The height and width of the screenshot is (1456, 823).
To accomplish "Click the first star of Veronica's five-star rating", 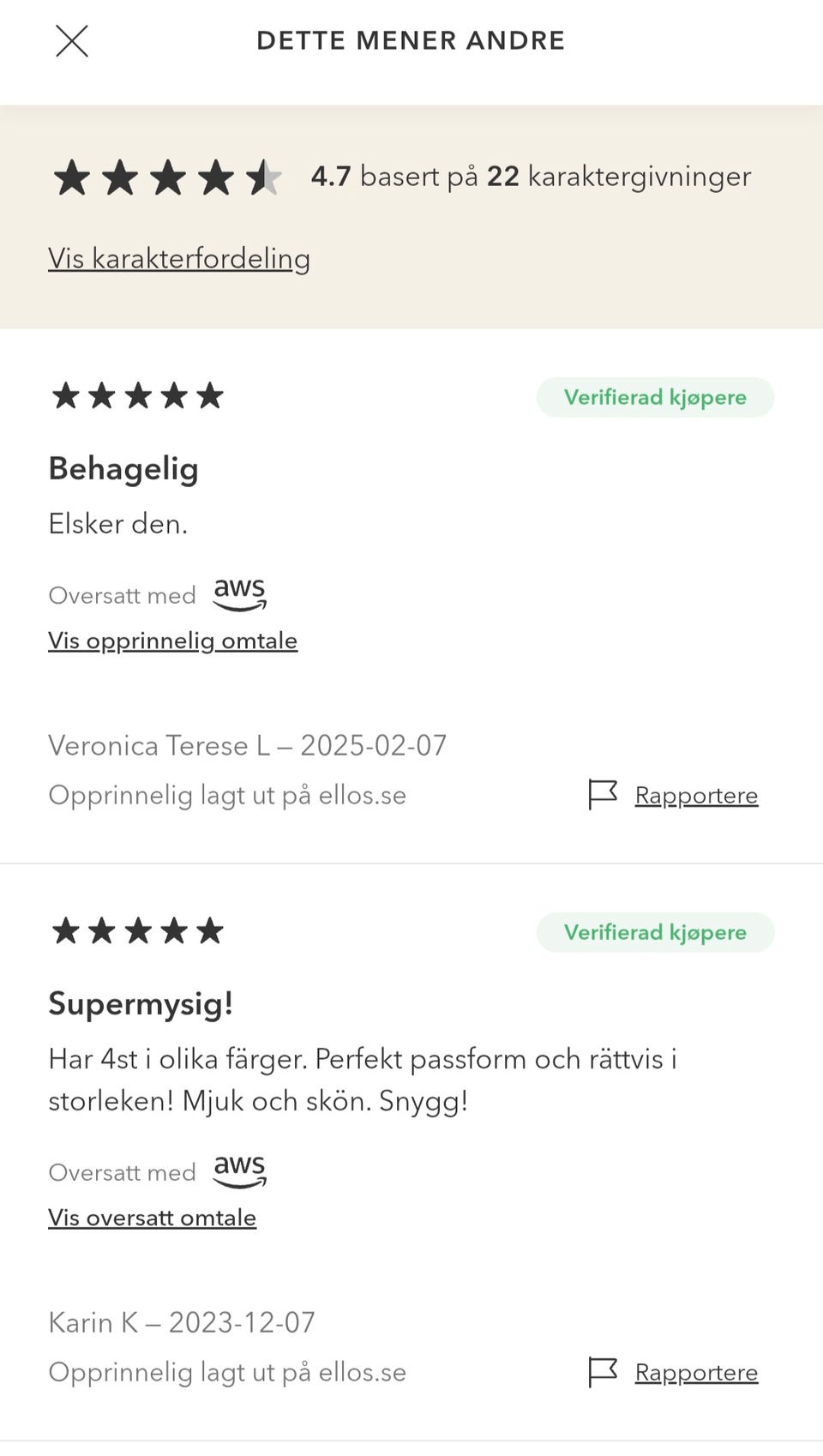I will coord(67,395).
